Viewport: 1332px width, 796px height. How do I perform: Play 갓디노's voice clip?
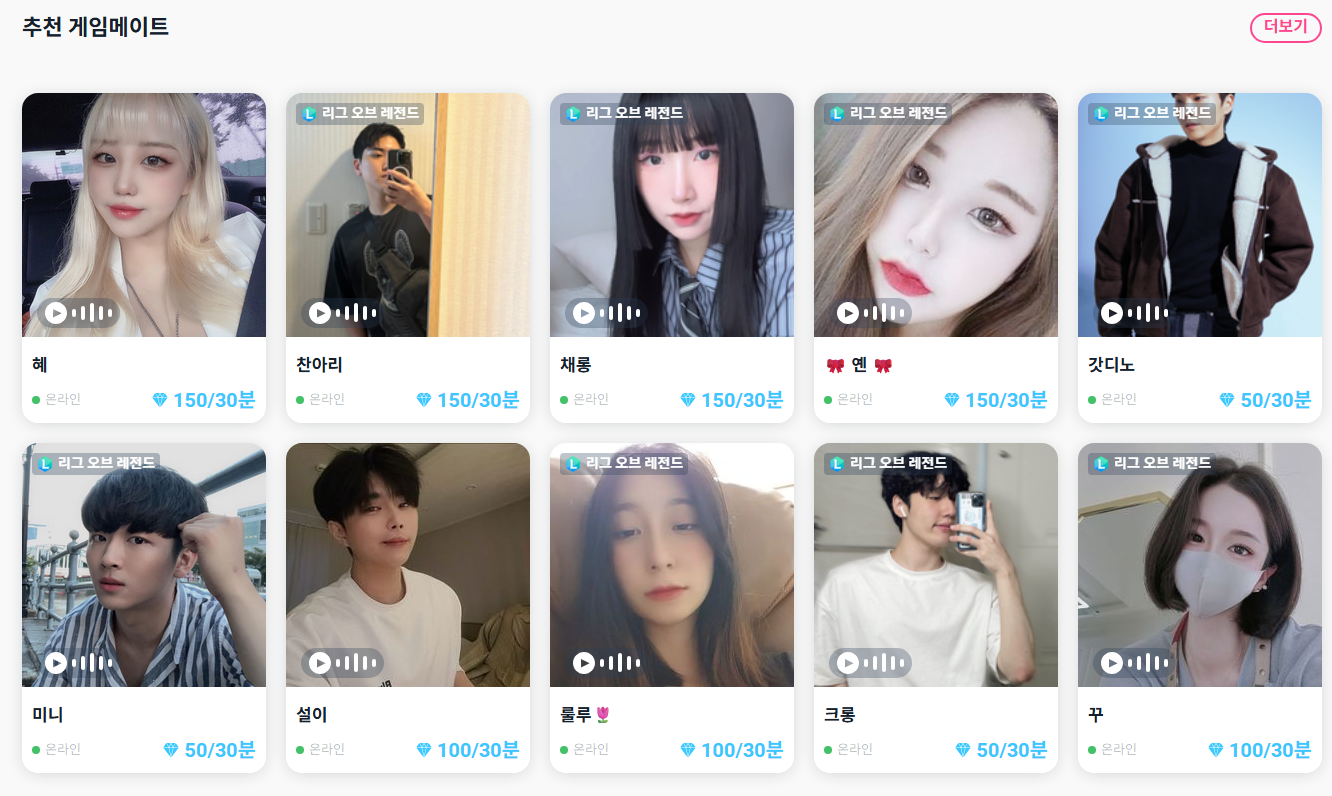1112,313
